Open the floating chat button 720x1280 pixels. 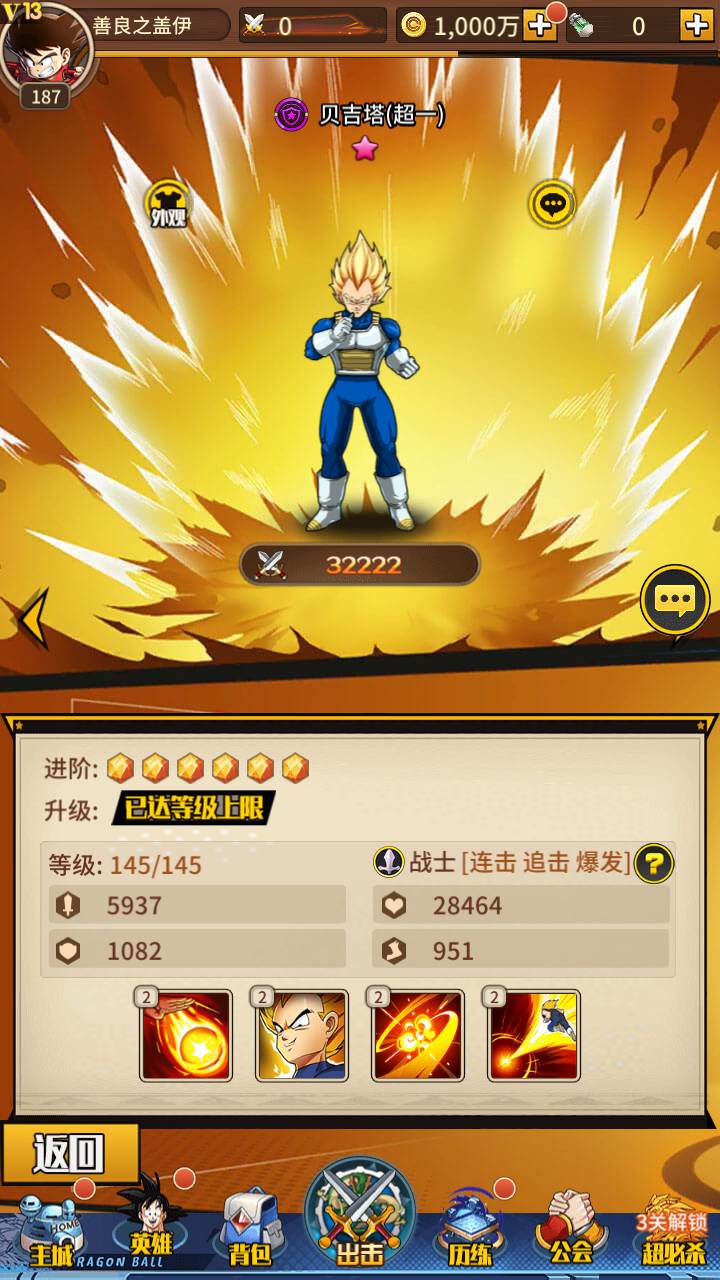click(675, 600)
